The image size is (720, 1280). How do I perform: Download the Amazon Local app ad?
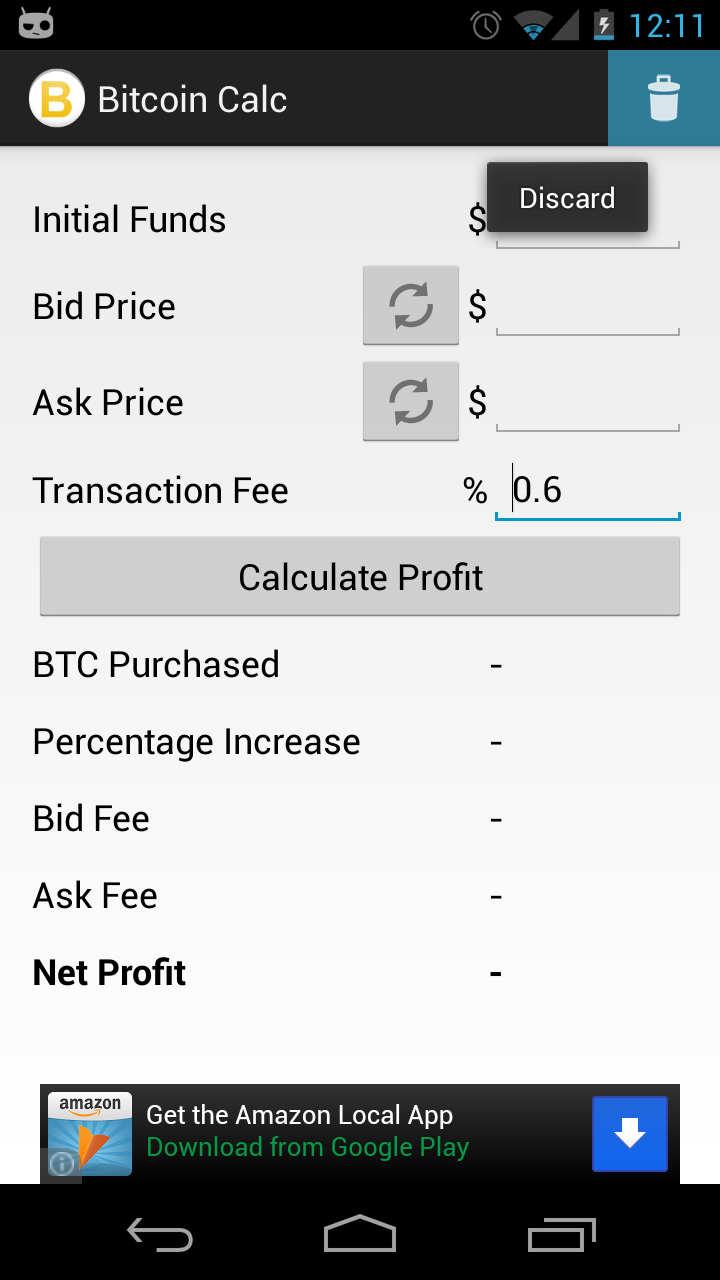pyautogui.click(x=629, y=1134)
